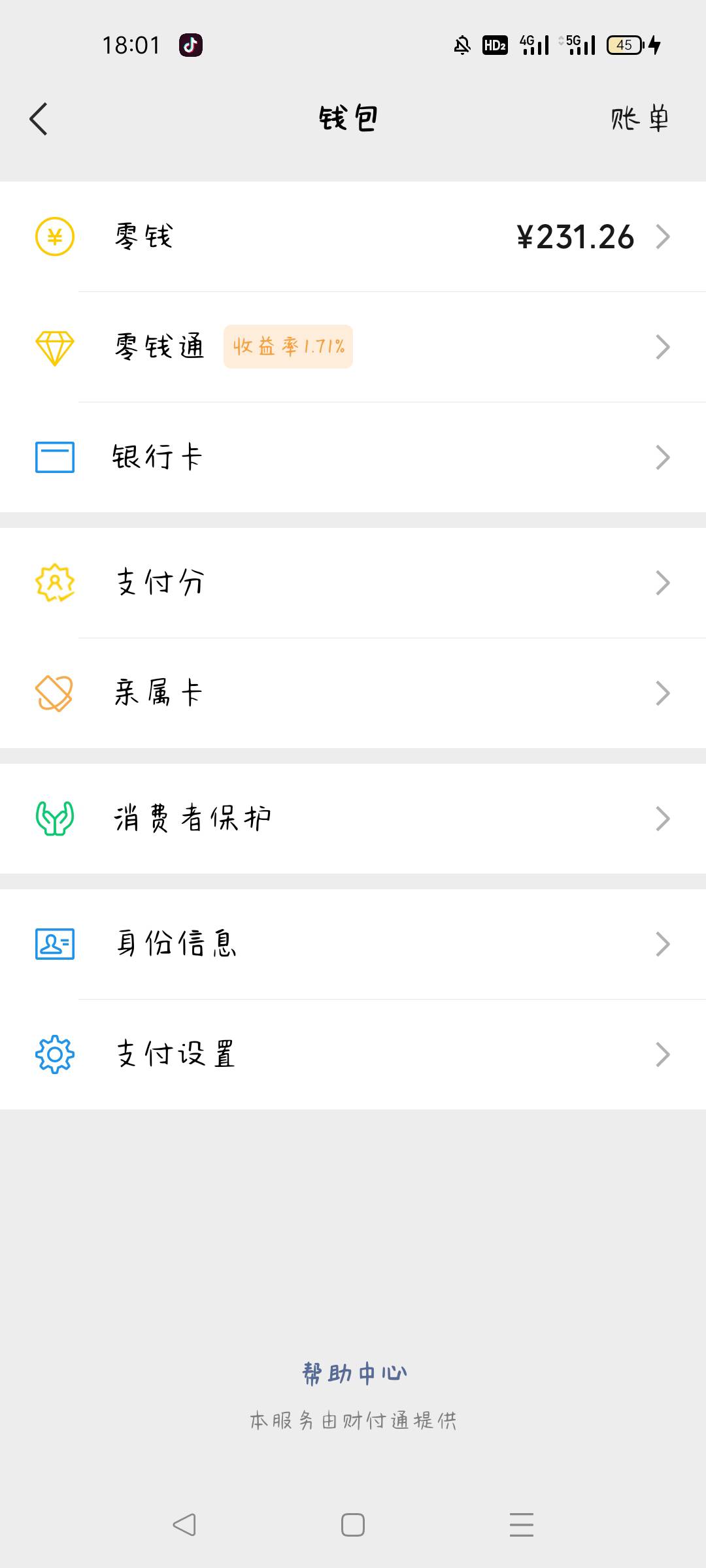Open the 零钱通 row

353,347
